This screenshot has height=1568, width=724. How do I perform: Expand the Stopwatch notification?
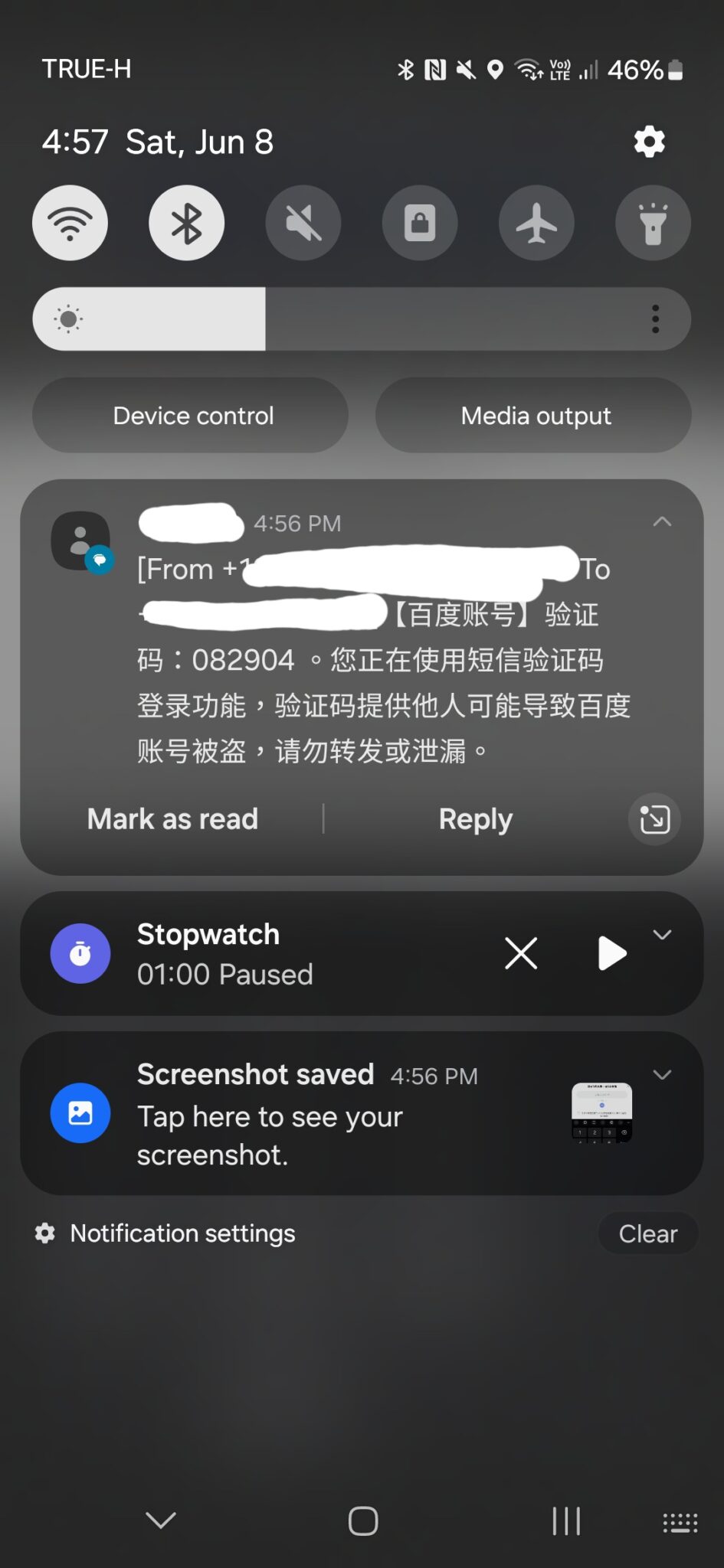(x=662, y=935)
